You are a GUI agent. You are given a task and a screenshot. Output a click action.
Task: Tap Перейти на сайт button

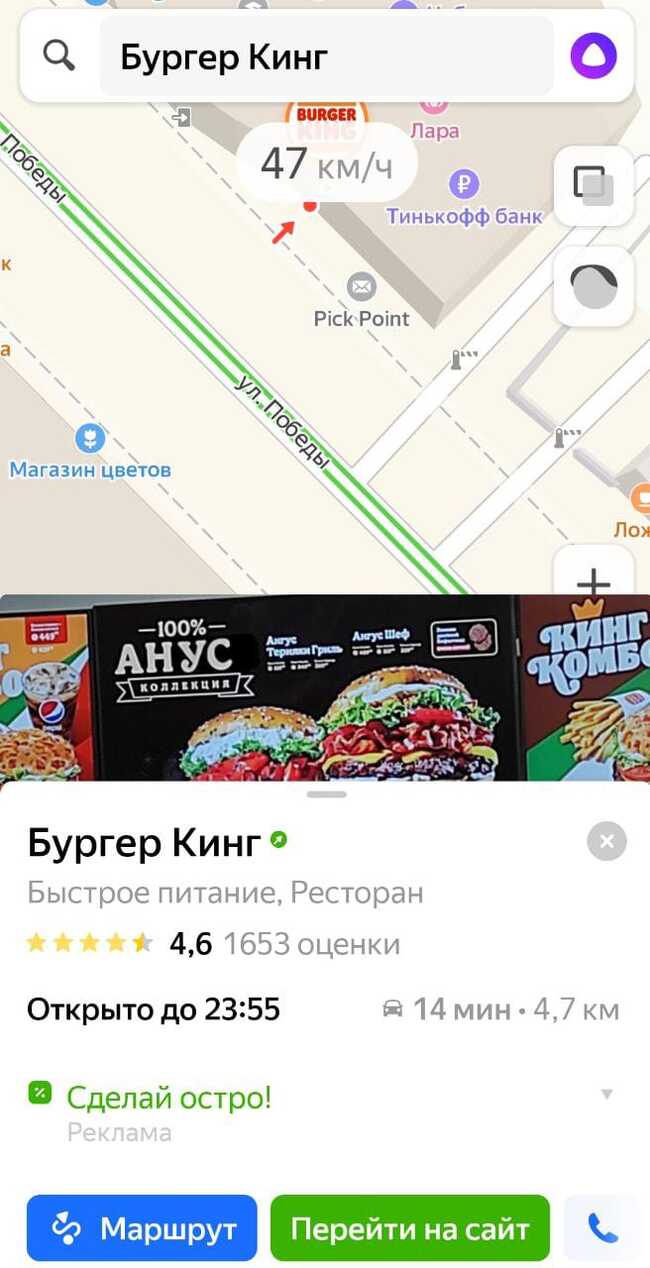(x=410, y=1227)
